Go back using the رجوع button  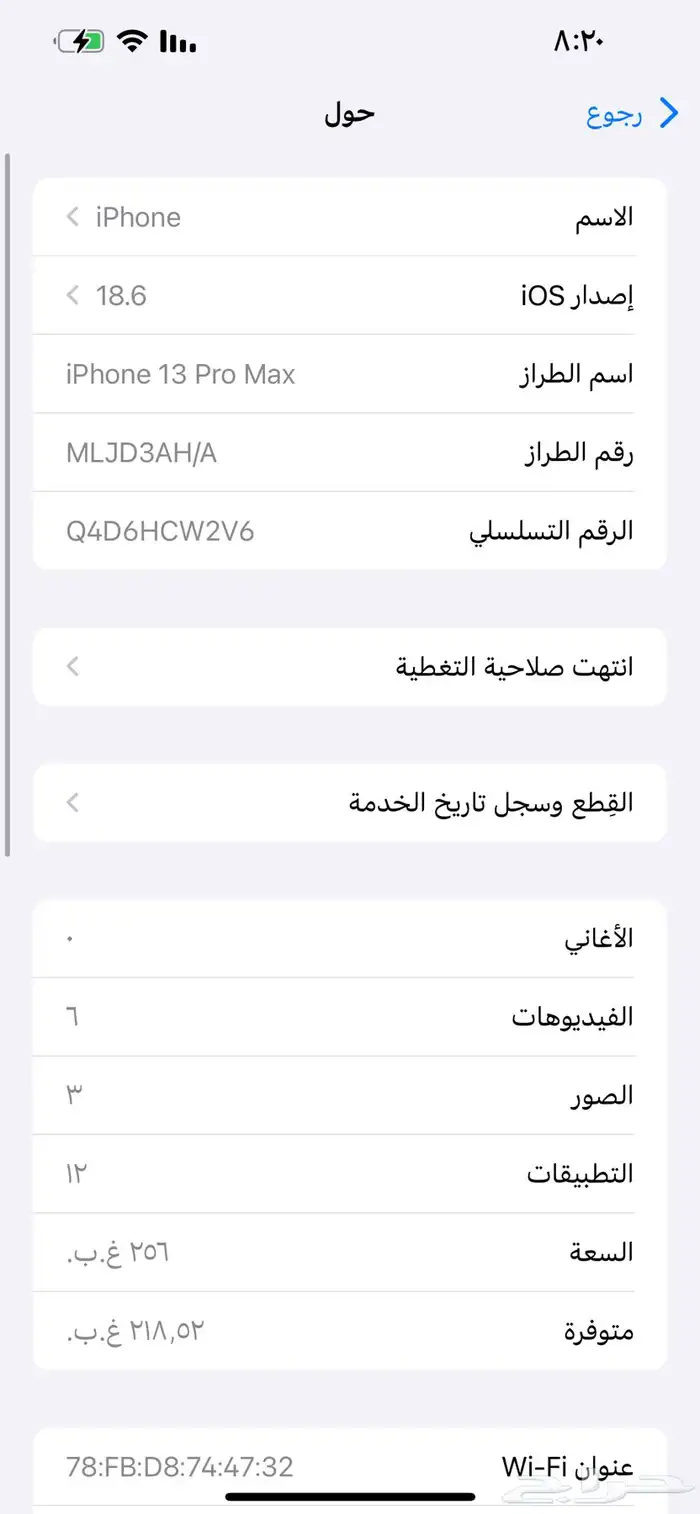coord(630,115)
